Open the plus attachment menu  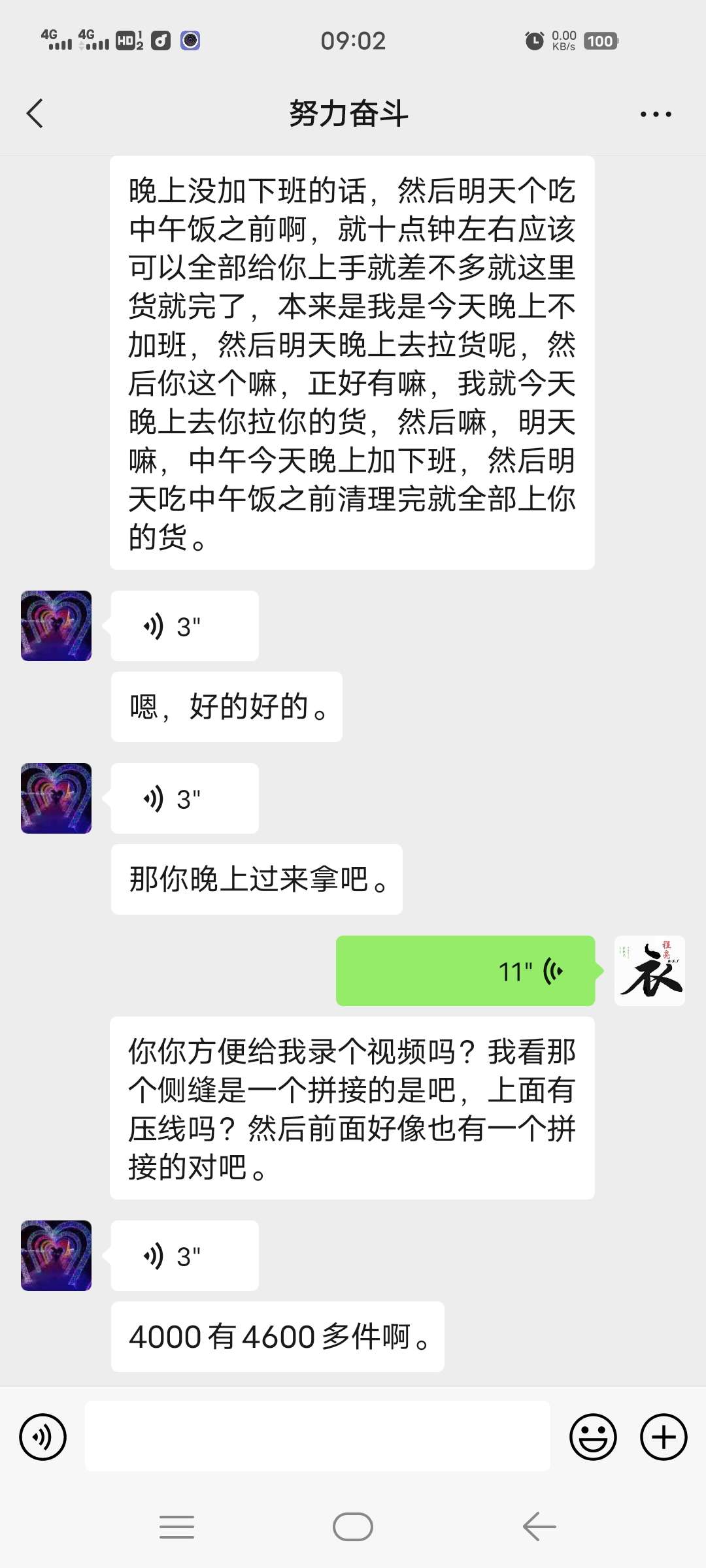tap(664, 1437)
